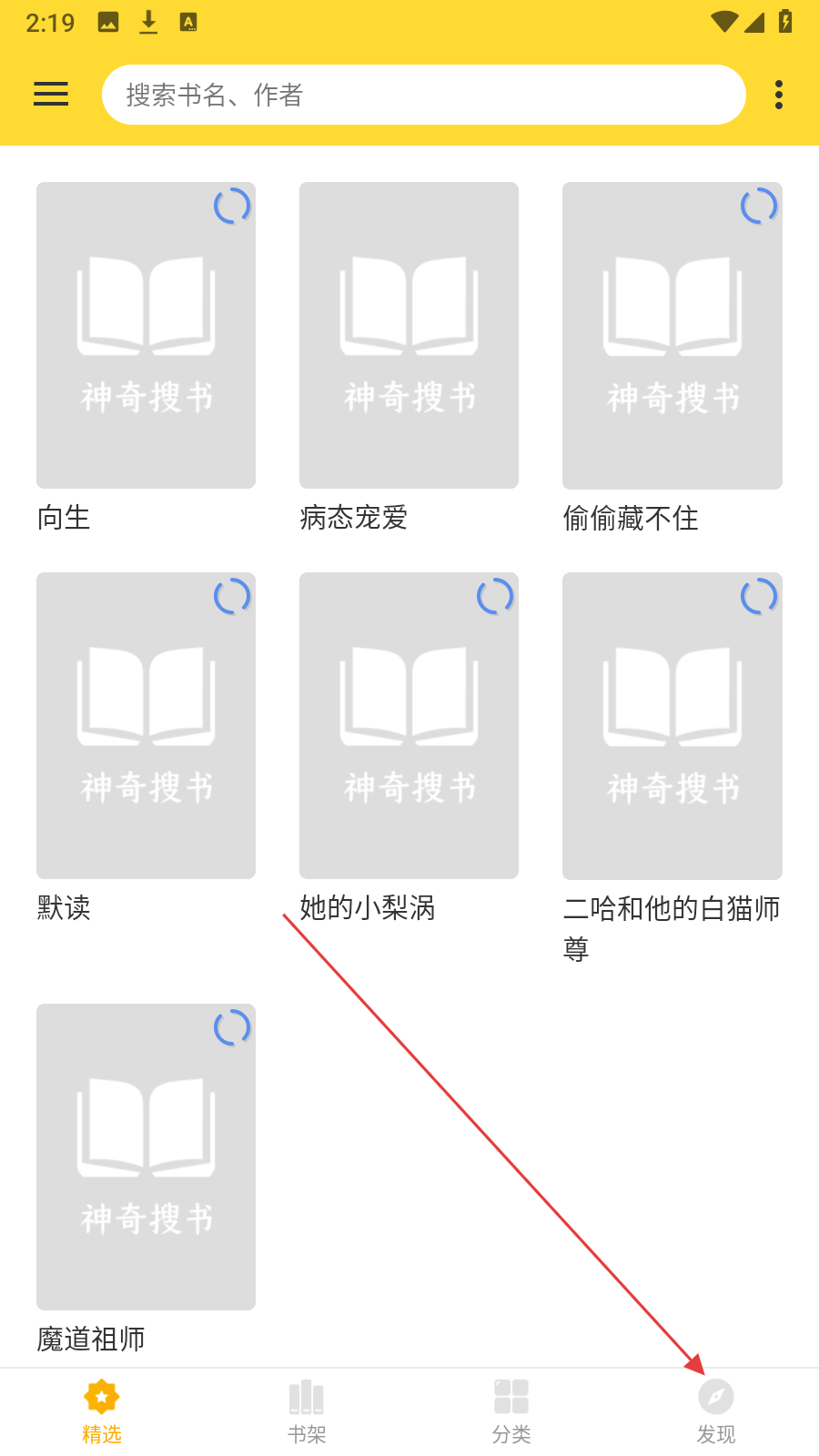
Task: Switch to the 书架 tab
Action: (x=307, y=1411)
